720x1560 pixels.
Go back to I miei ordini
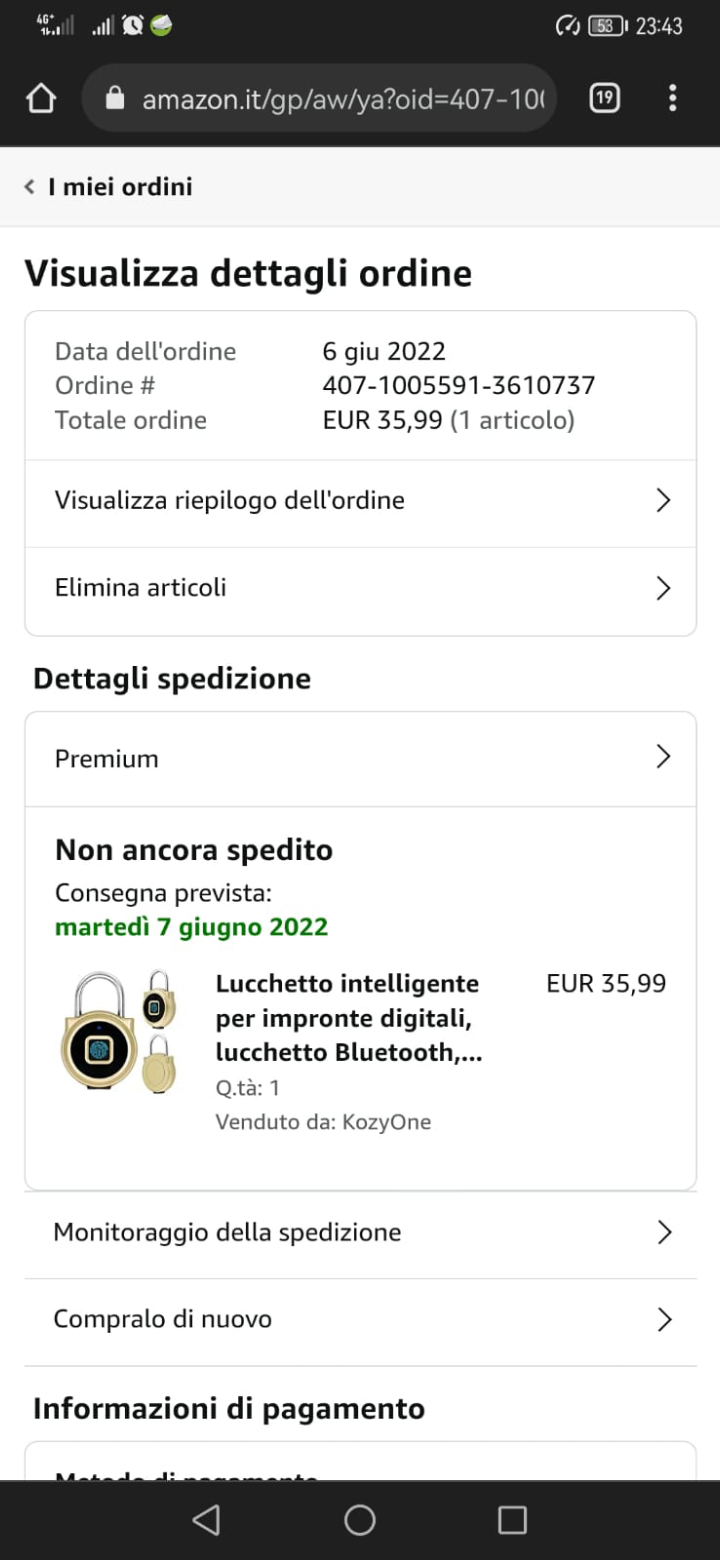point(110,187)
